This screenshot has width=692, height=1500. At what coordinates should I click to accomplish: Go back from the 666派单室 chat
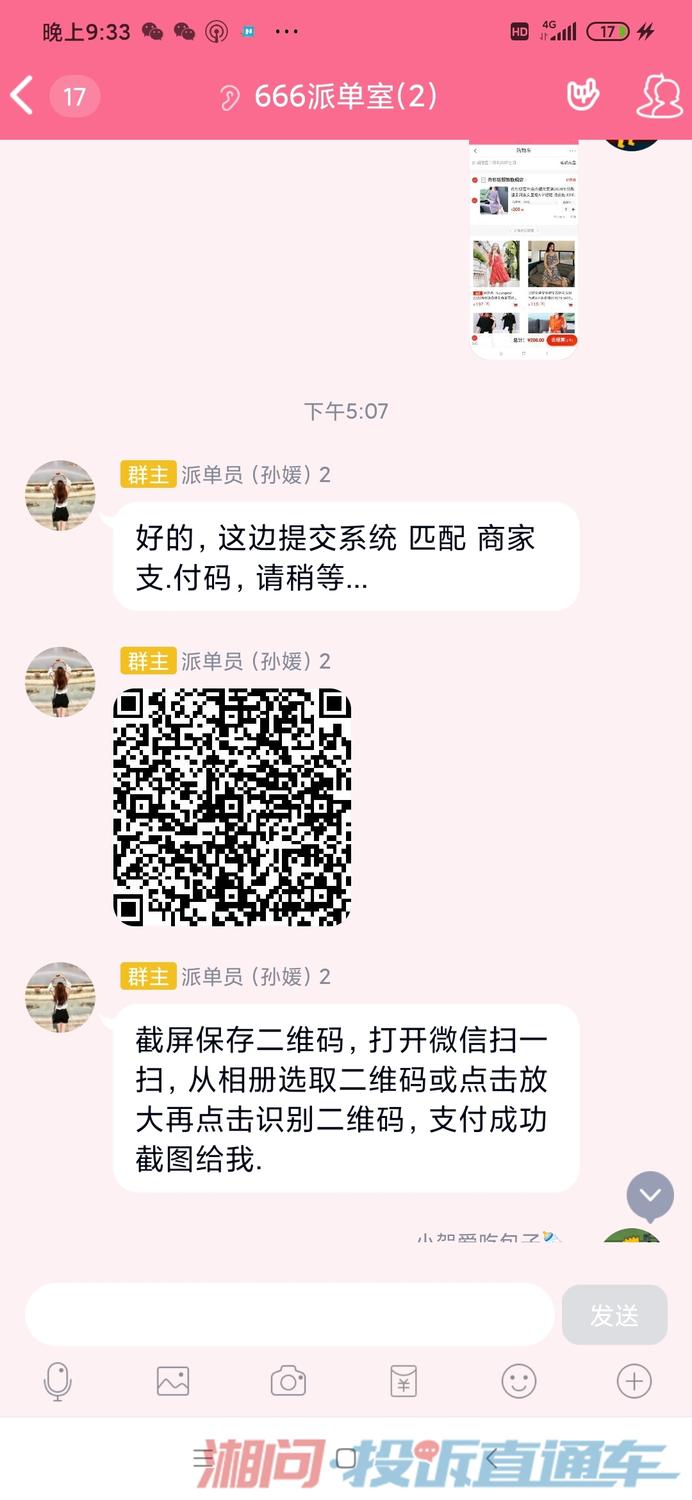click(x=22, y=97)
